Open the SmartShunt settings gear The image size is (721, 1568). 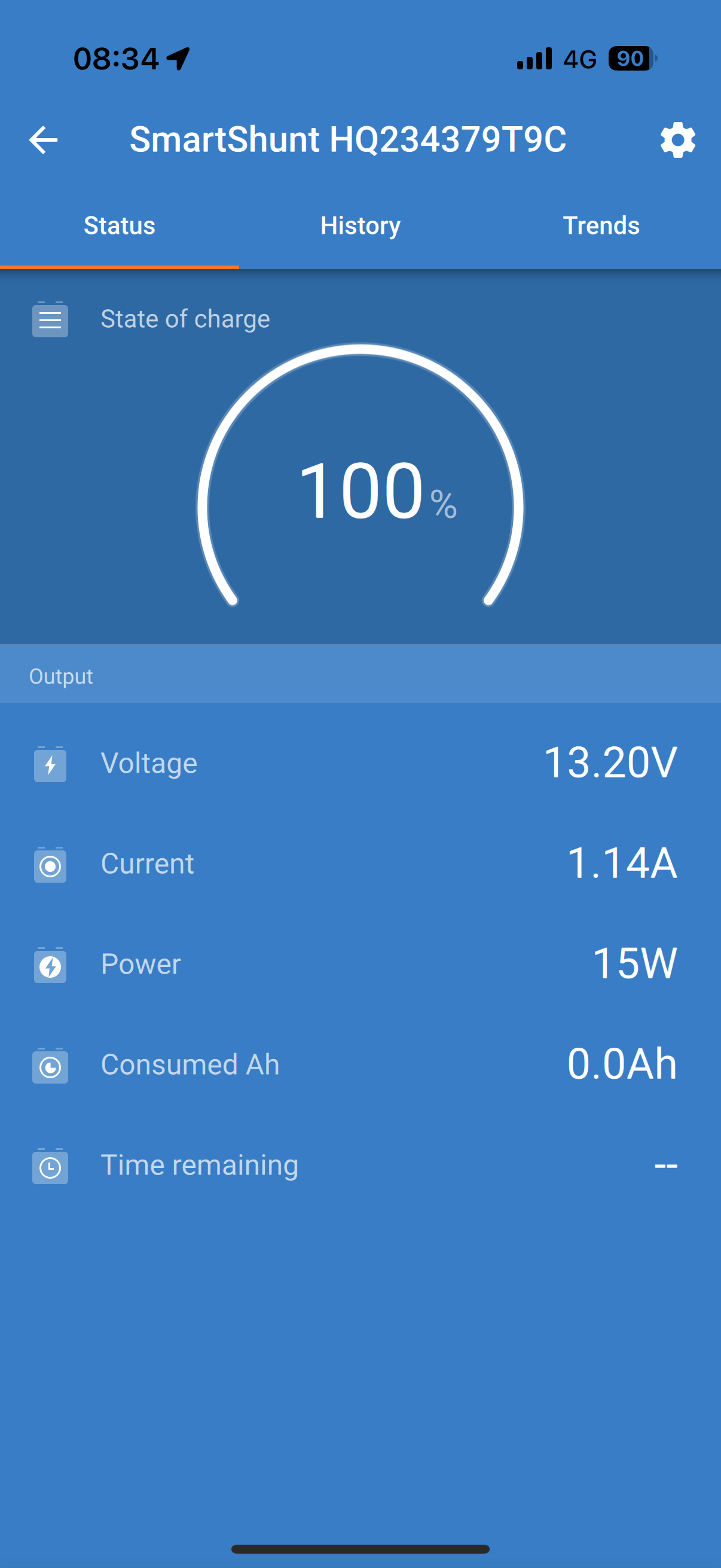pyautogui.click(x=677, y=140)
